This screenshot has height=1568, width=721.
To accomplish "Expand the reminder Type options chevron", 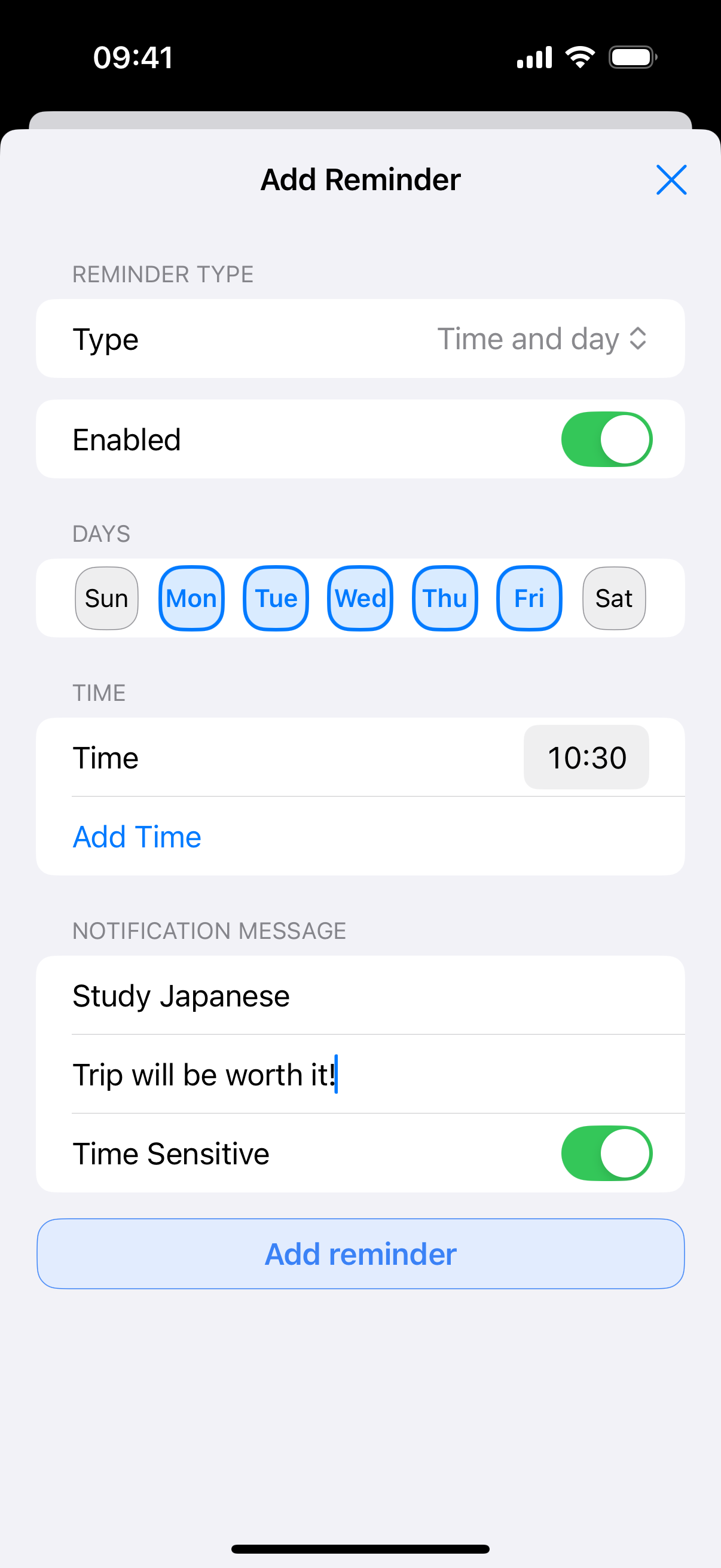I will coord(638,339).
